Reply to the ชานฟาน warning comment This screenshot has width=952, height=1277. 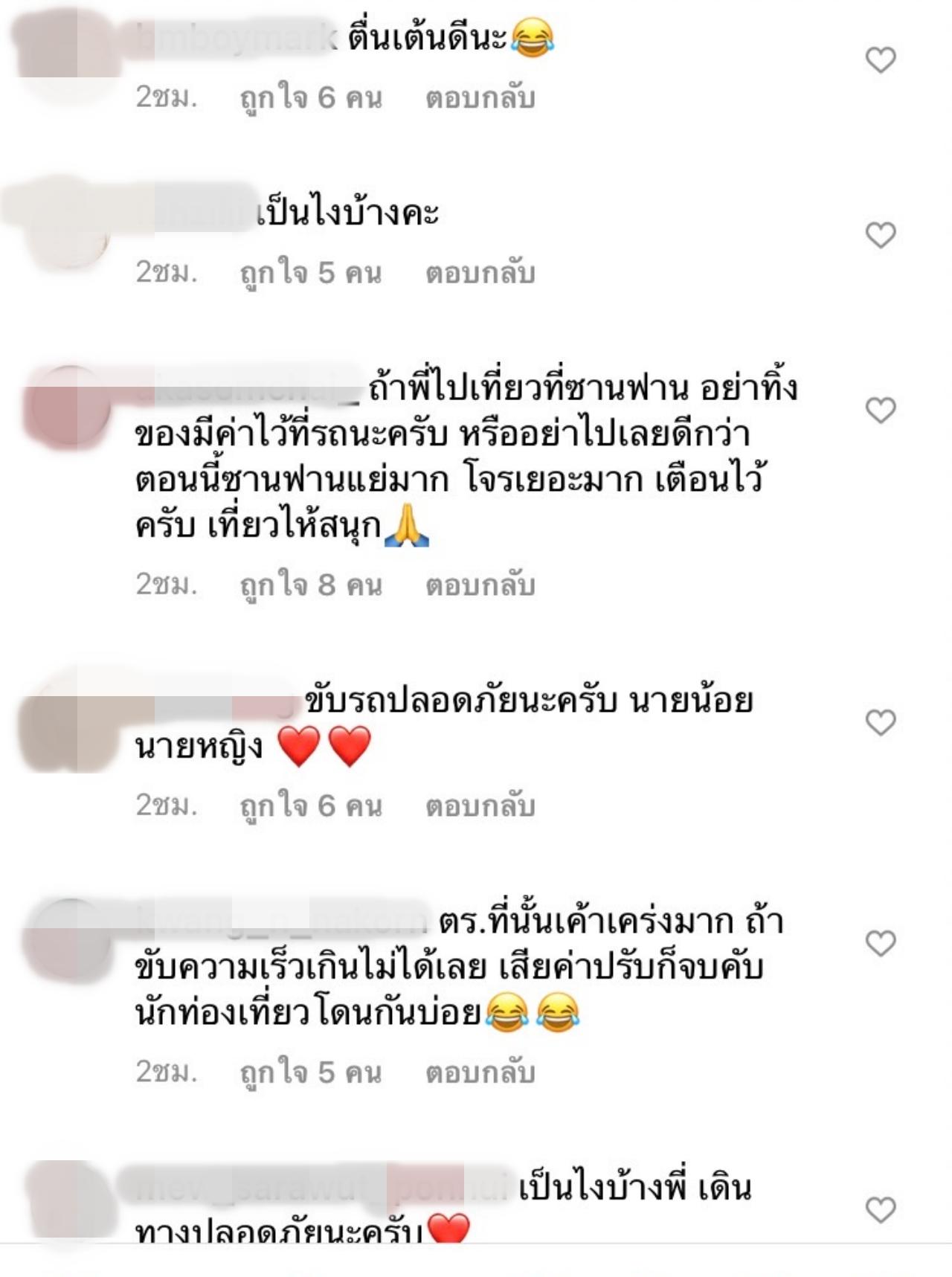pyautogui.click(x=480, y=585)
